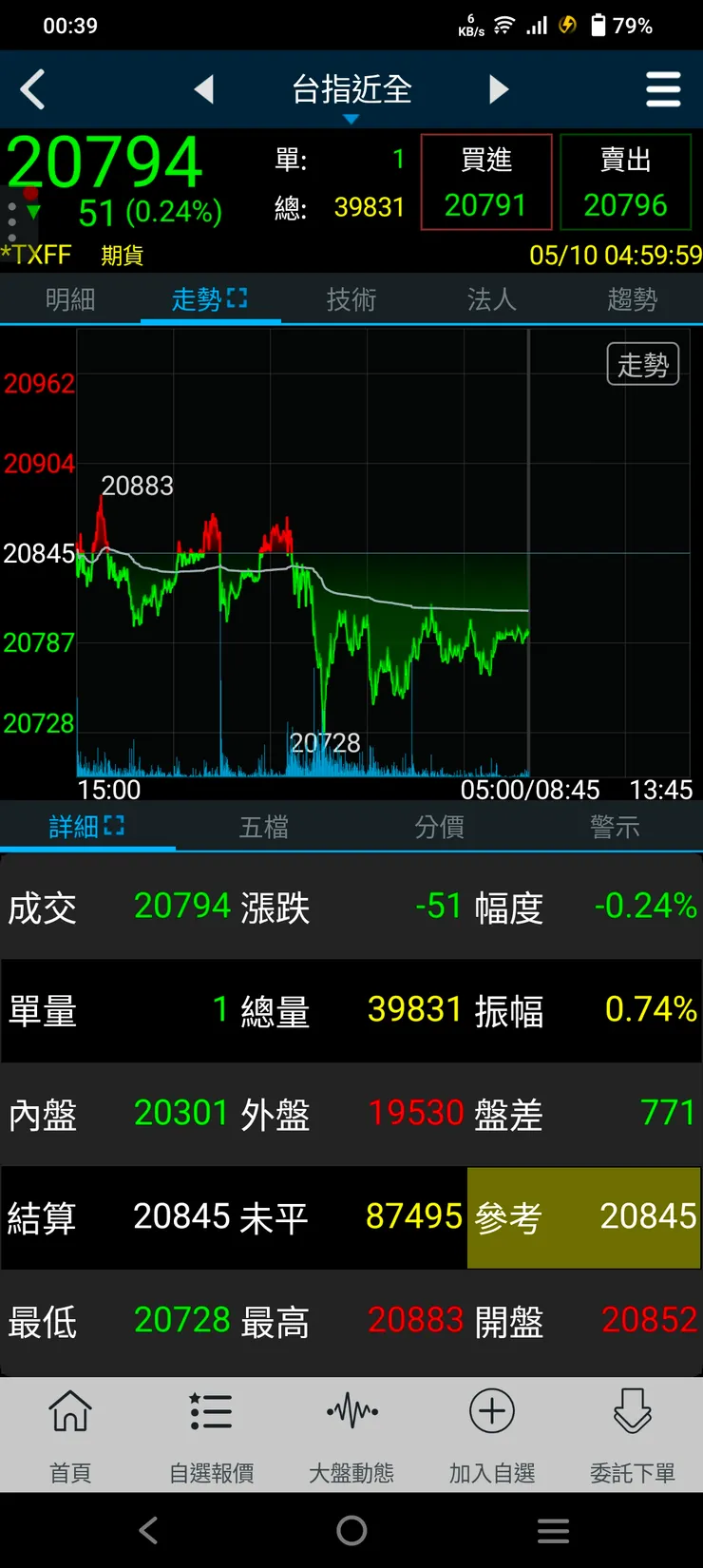The width and height of the screenshot is (703, 1568).
Task: Switch to previous contract with left arrow
Action: pyautogui.click(x=206, y=88)
